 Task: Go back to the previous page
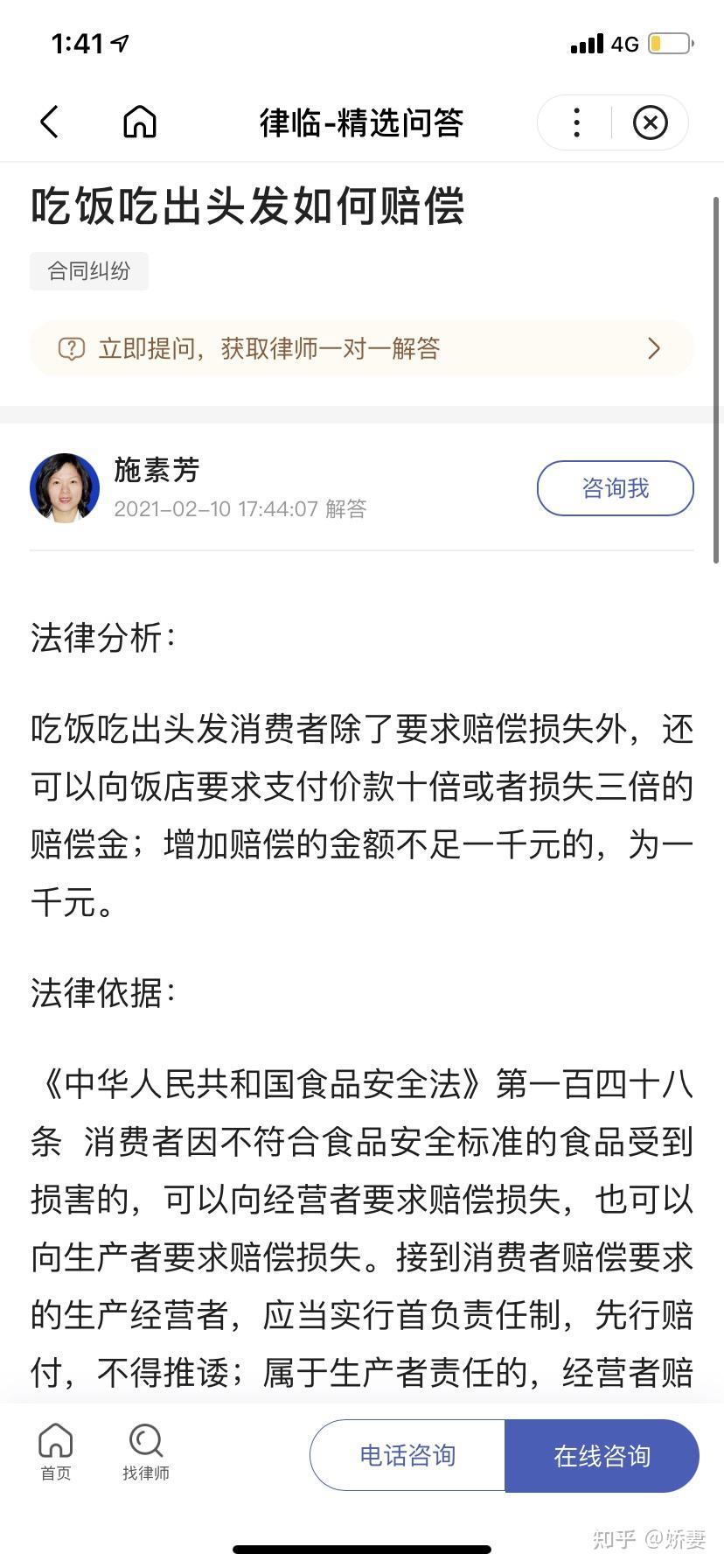click(50, 122)
